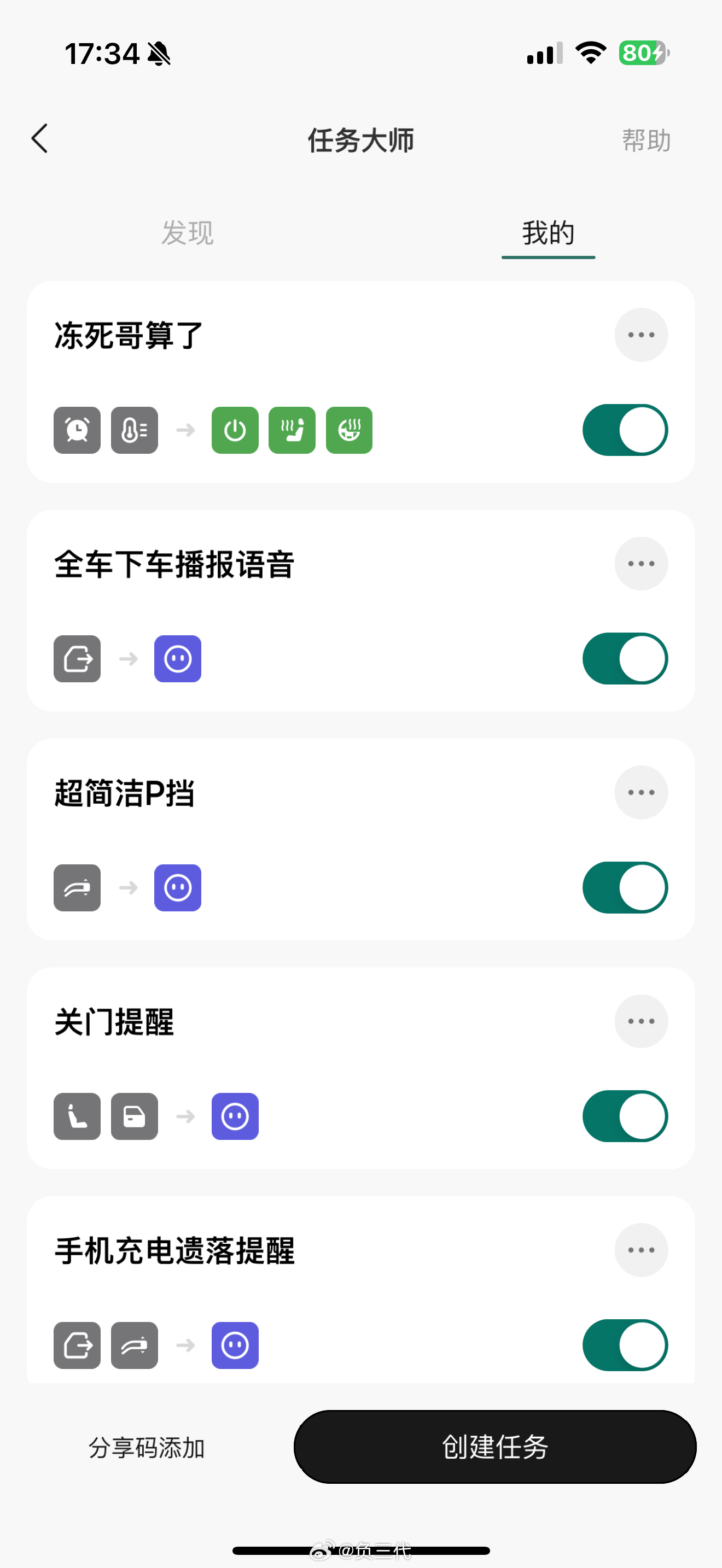
Task: Tap 分享码添加 to add by share code
Action: [147, 1448]
